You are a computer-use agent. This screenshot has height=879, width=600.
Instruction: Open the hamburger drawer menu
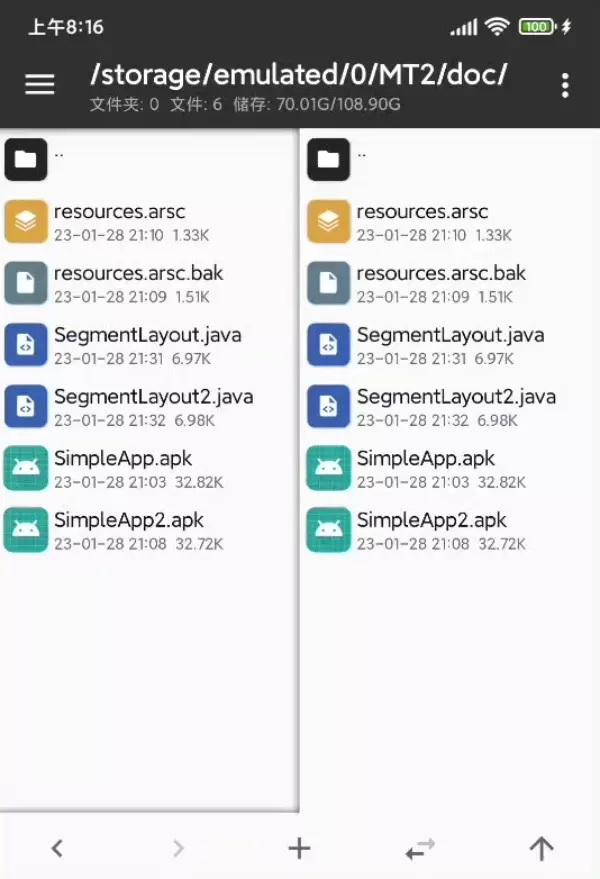coord(40,84)
